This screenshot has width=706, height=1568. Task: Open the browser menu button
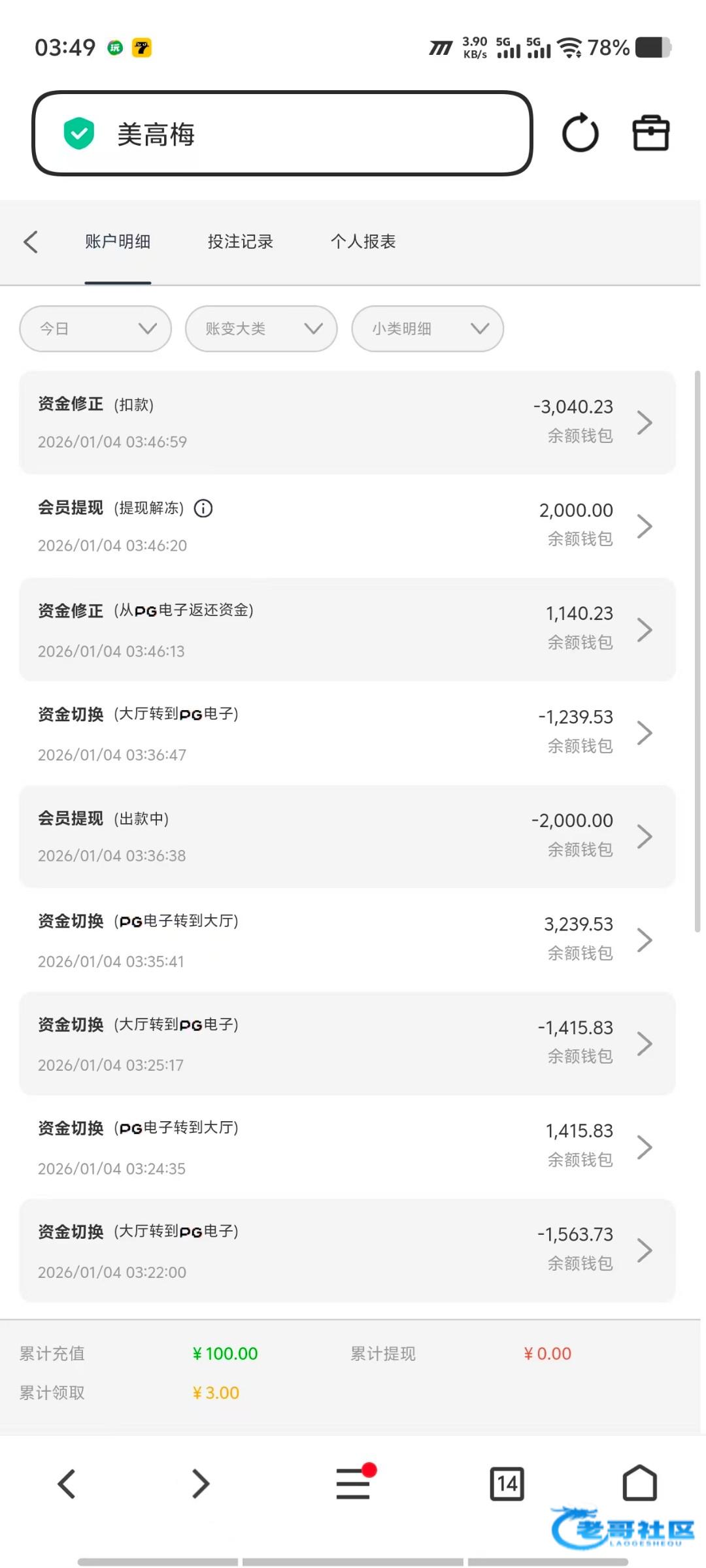pos(353,1484)
